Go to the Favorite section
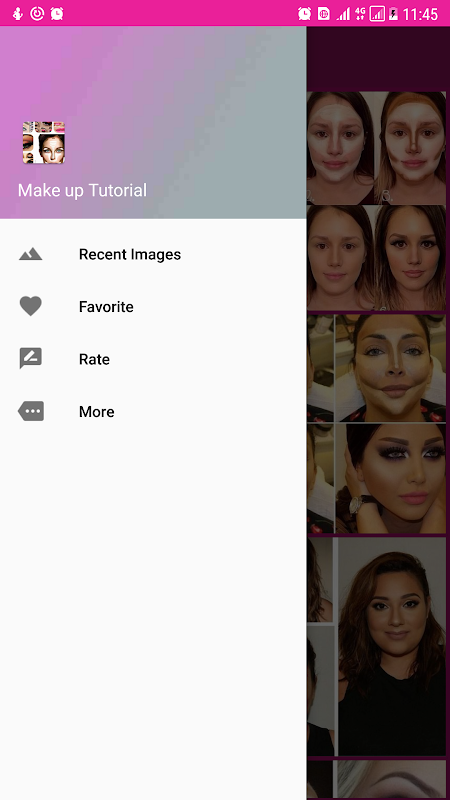 point(153,307)
